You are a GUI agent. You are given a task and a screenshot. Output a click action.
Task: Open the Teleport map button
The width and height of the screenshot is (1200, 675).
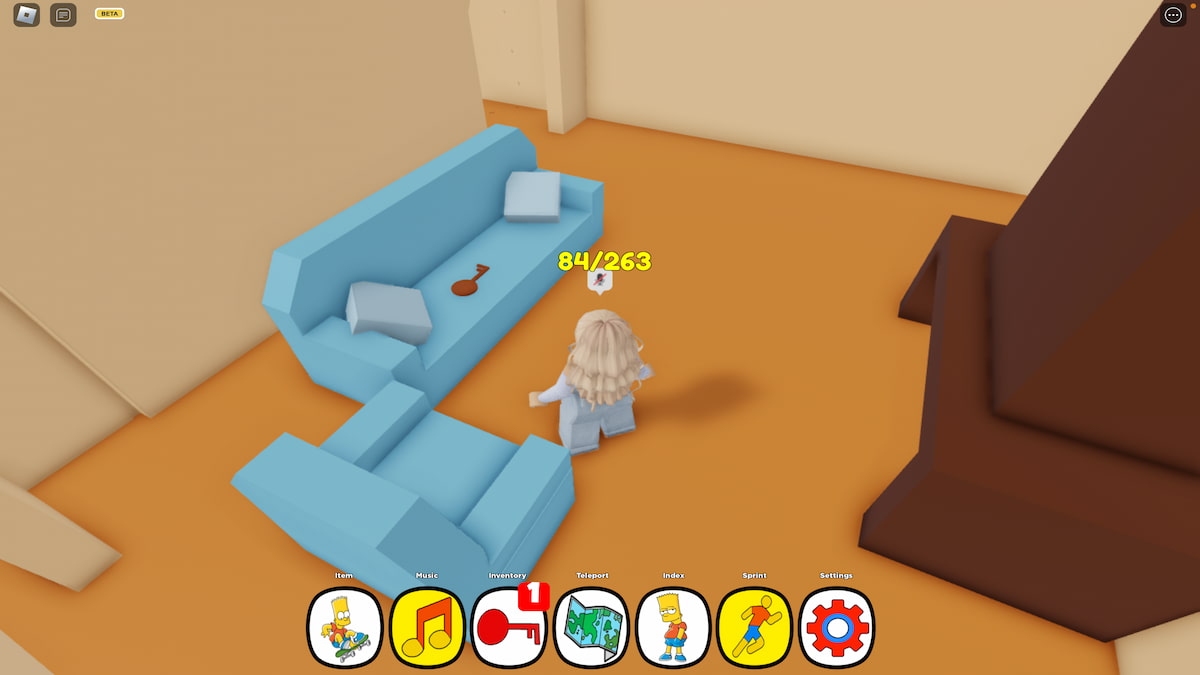(591, 628)
